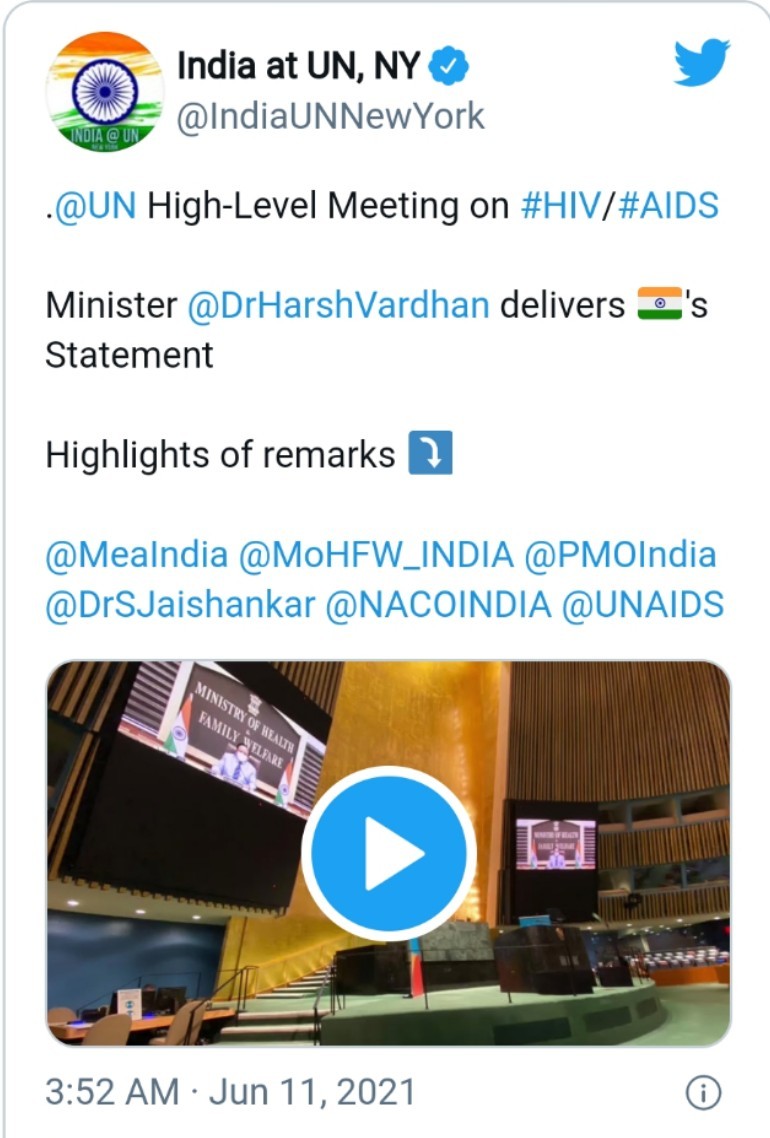
Task: Visit the @MoHFW_INDIA mention
Action: tap(376, 554)
